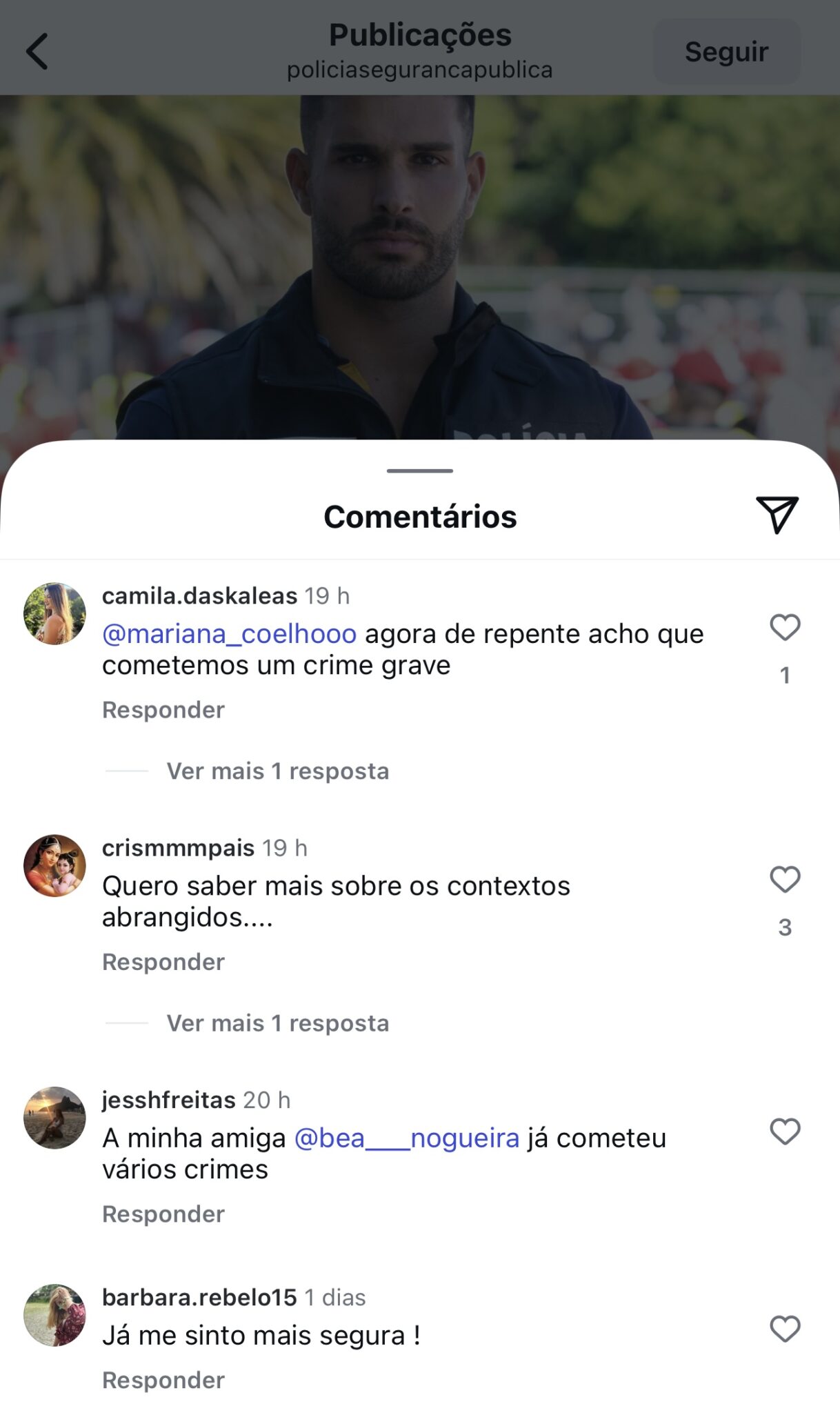Screen dimensions: 840x1413
Task: View jesshfreitas's profile from the username
Action: coord(169,1099)
